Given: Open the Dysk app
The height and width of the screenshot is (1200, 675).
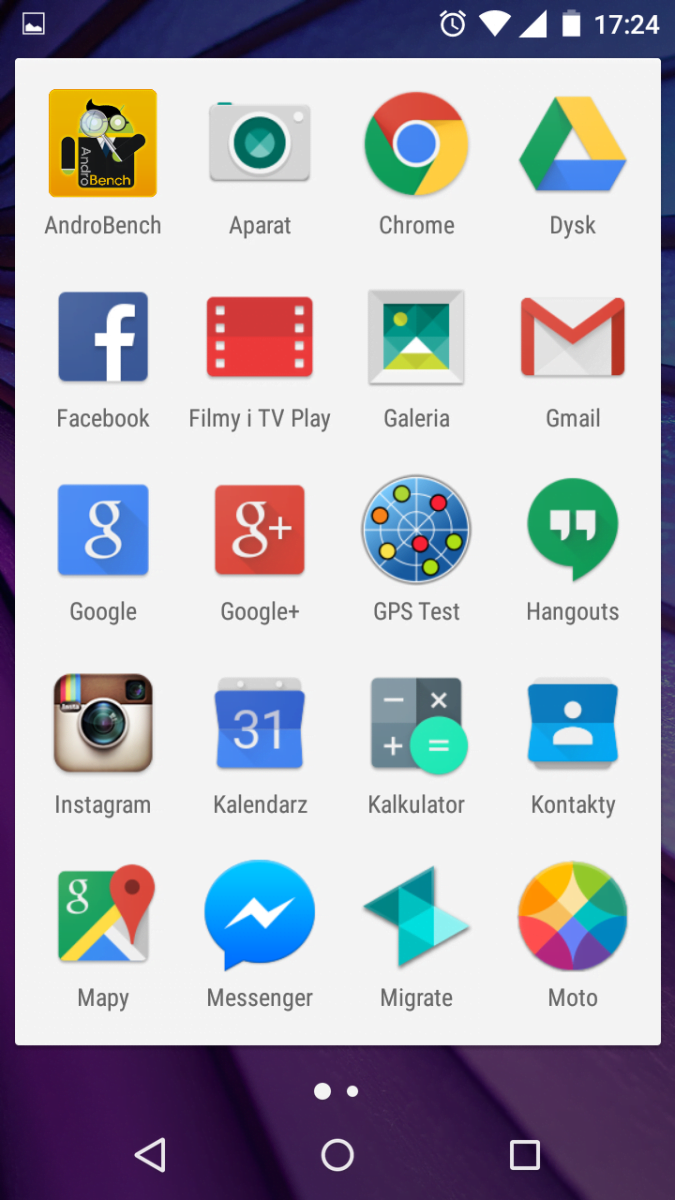Looking at the screenshot, I should pos(572,144).
